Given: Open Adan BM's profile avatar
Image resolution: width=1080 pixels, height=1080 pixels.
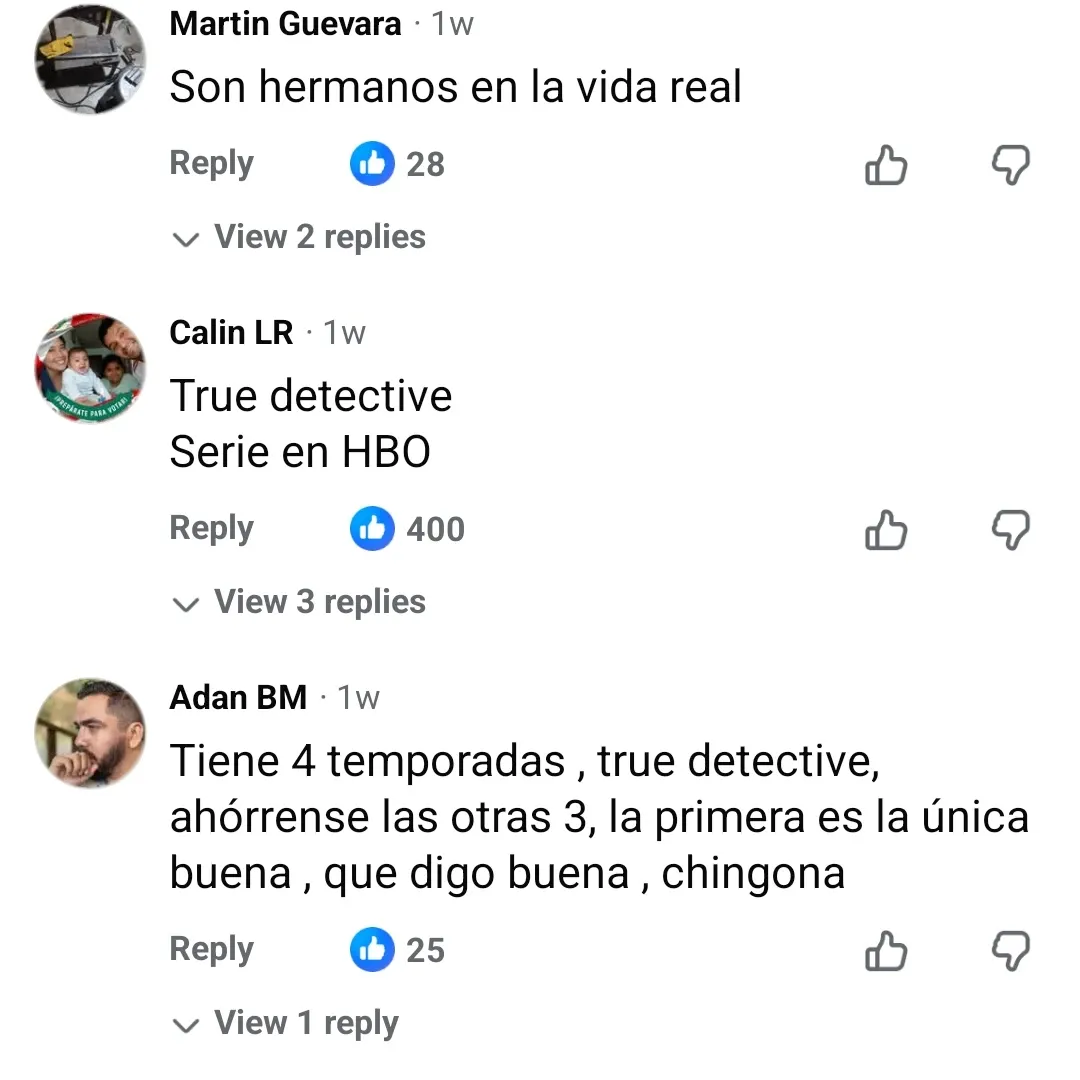Looking at the screenshot, I should point(90,733).
